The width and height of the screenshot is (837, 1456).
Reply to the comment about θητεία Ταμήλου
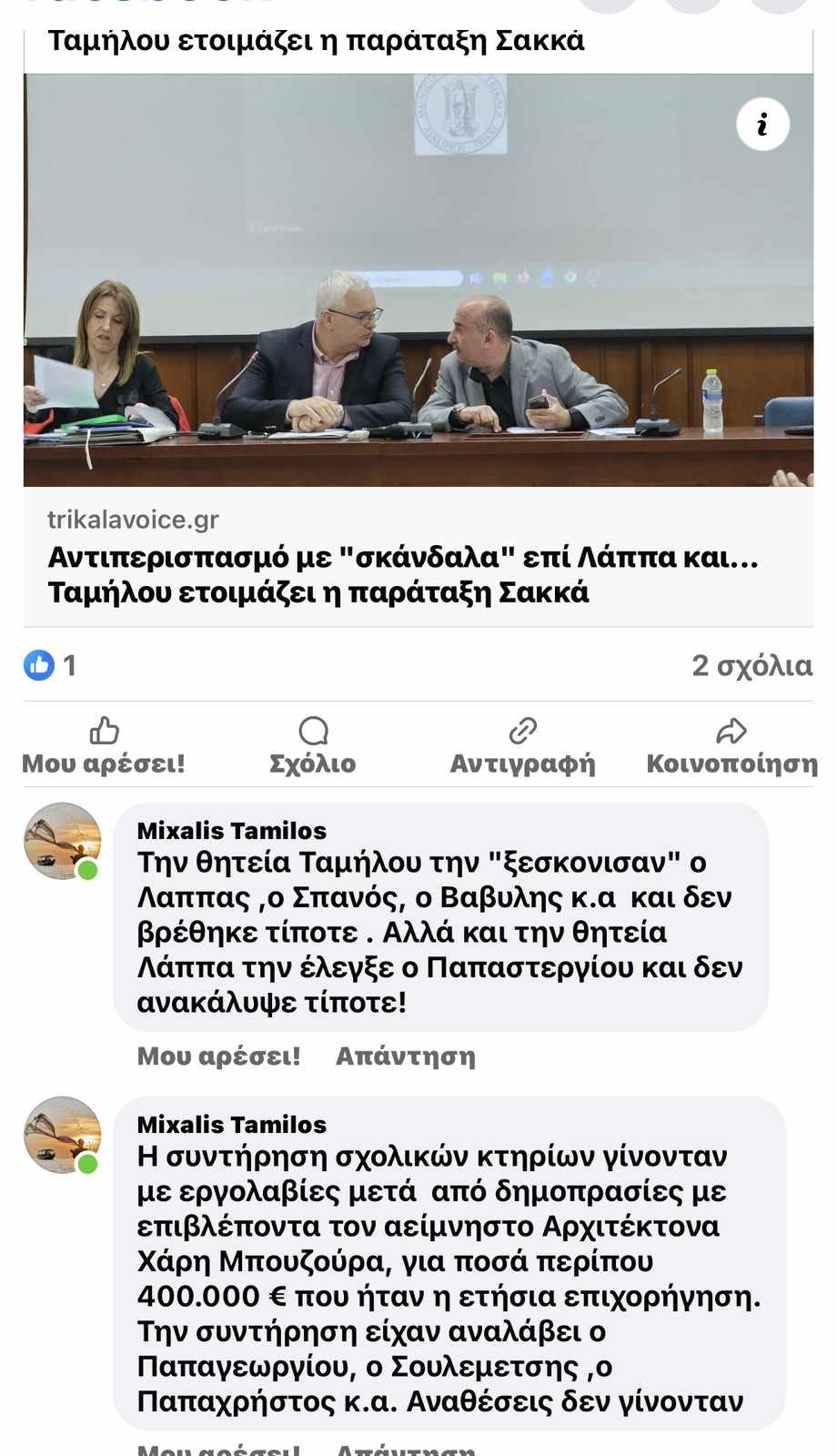coord(405,1056)
